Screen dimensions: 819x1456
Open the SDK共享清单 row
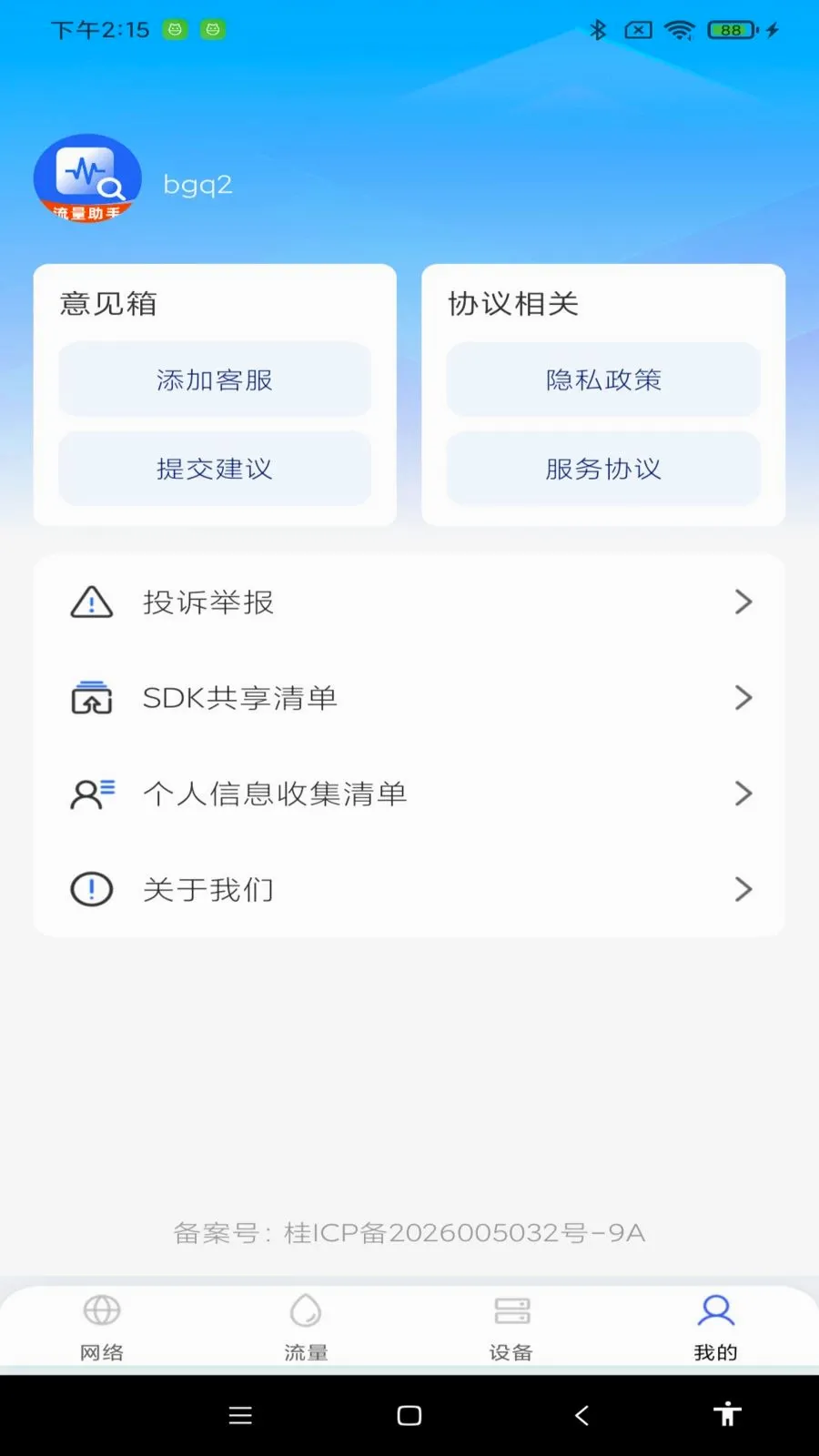click(x=409, y=698)
